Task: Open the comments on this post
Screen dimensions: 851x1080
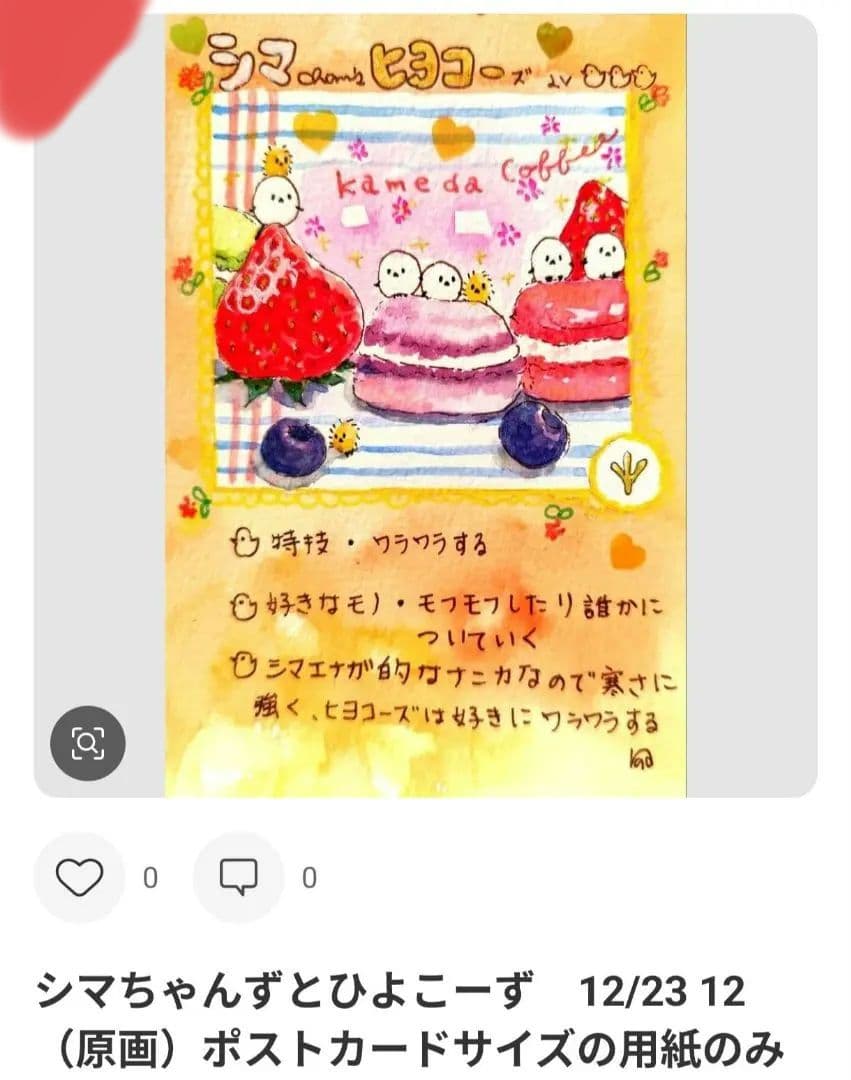Action: pyautogui.click(x=238, y=877)
